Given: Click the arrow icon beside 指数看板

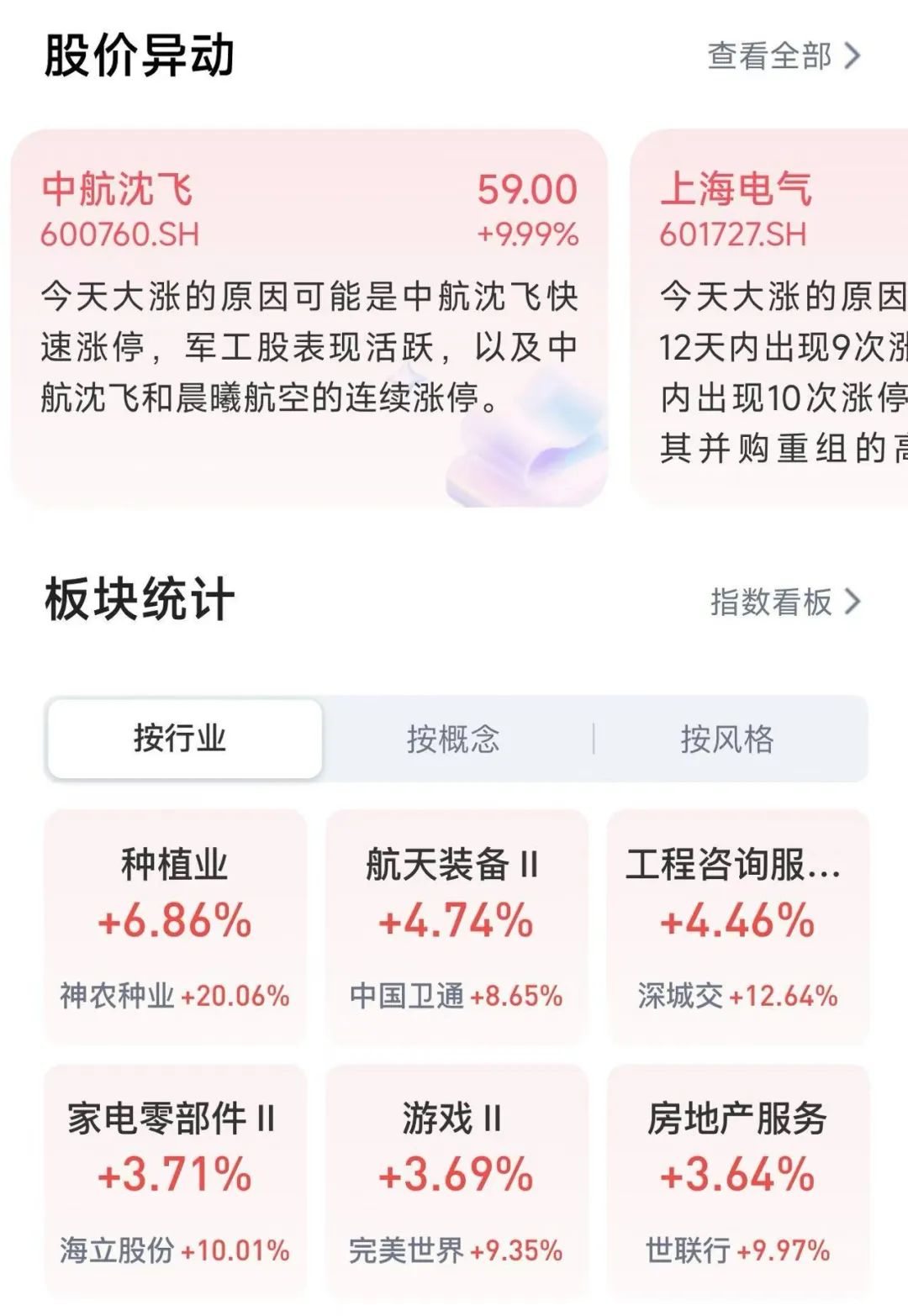Looking at the screenshot, I should coord(856,602).
